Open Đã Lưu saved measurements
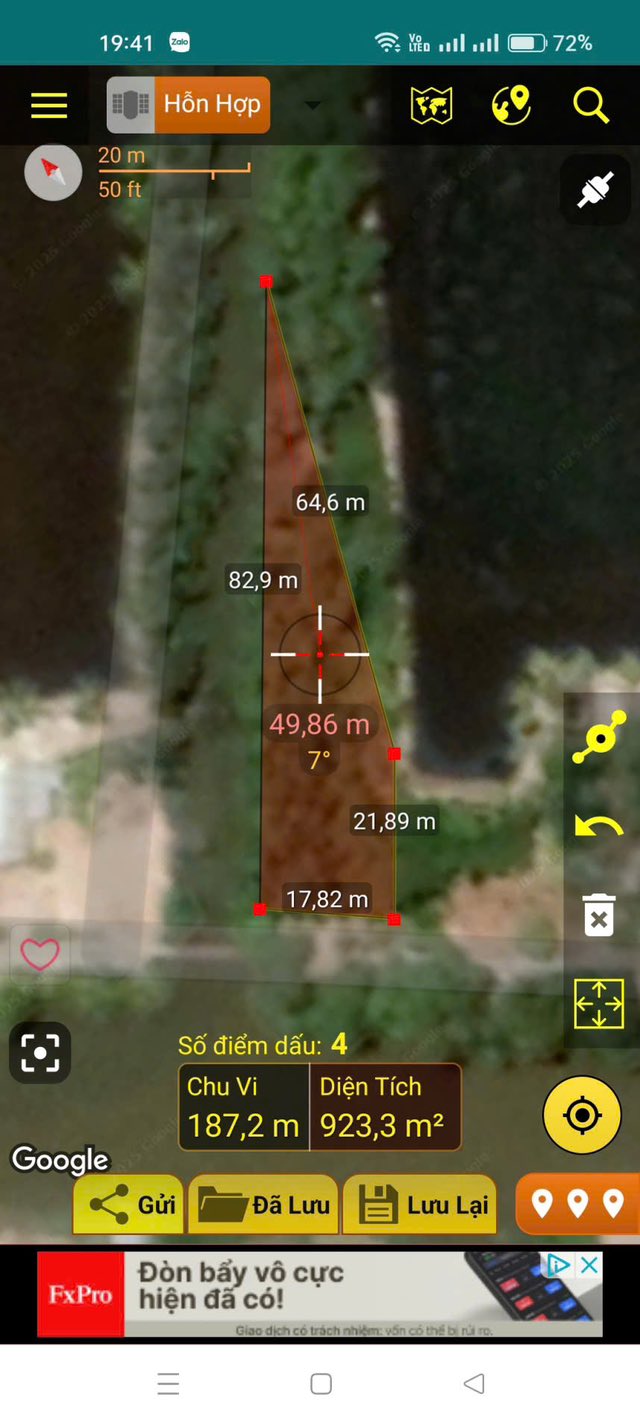The width and height of the screenshot is (640, 1423). pyautogui.click(x=264, y=1205)
